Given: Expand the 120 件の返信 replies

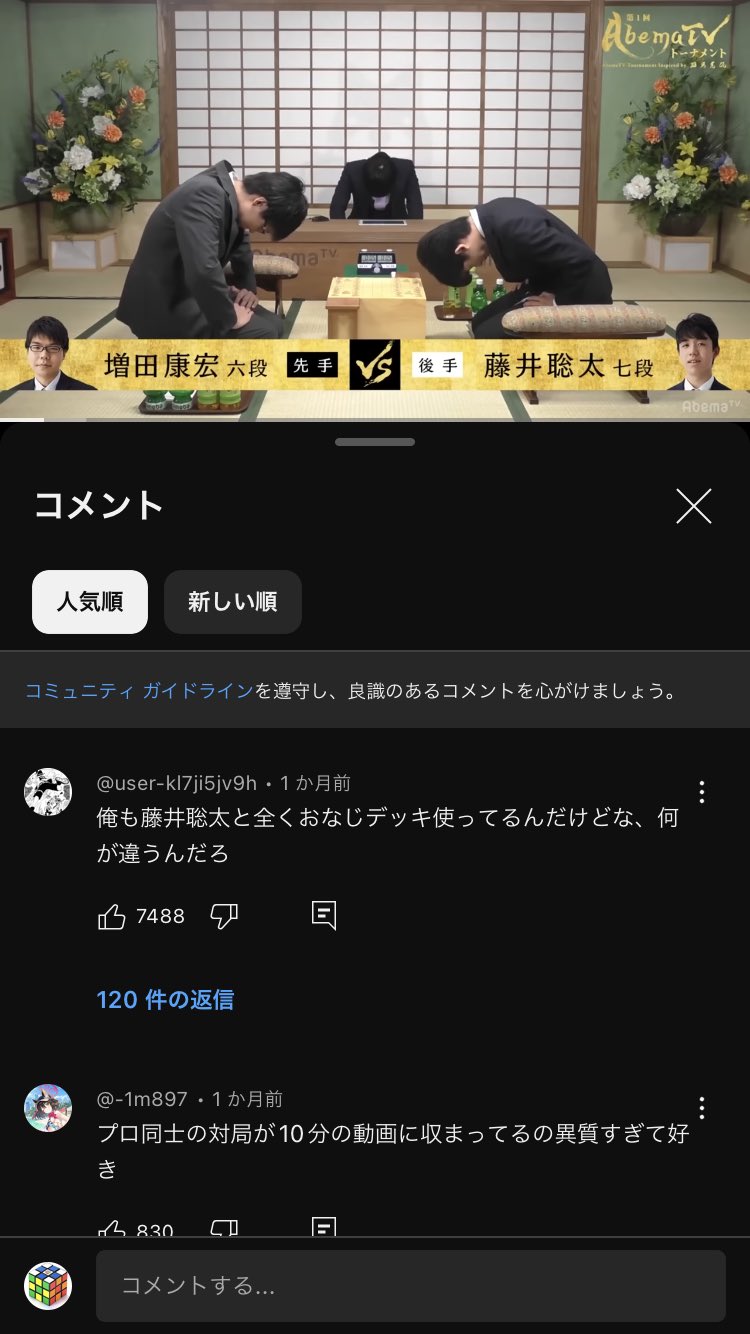Looking at the screenshot, I should 165,999.
